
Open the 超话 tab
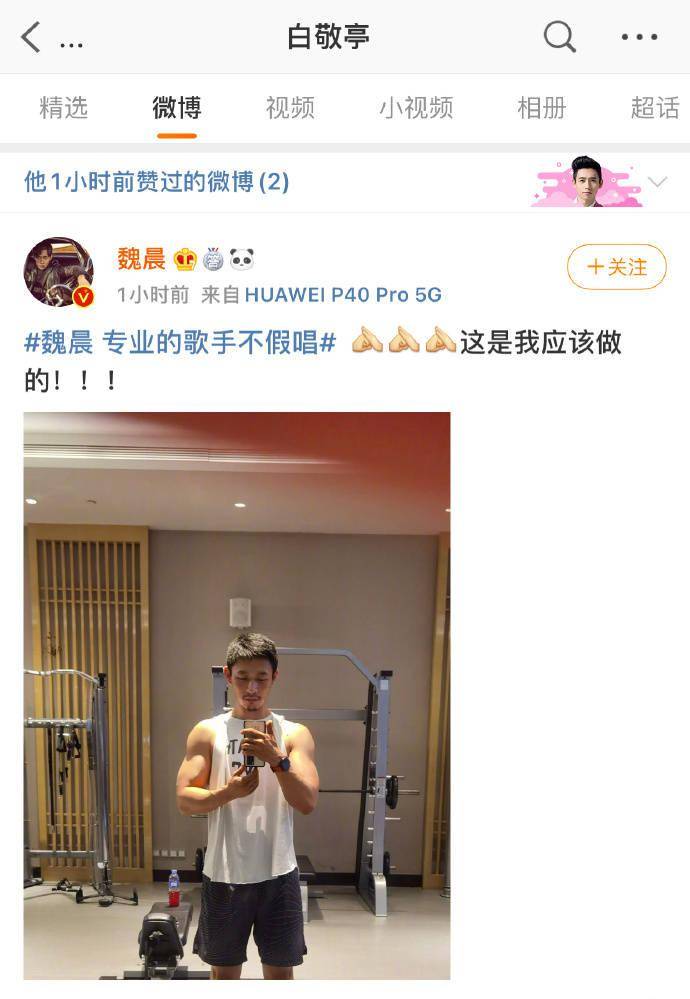(655, 108)
